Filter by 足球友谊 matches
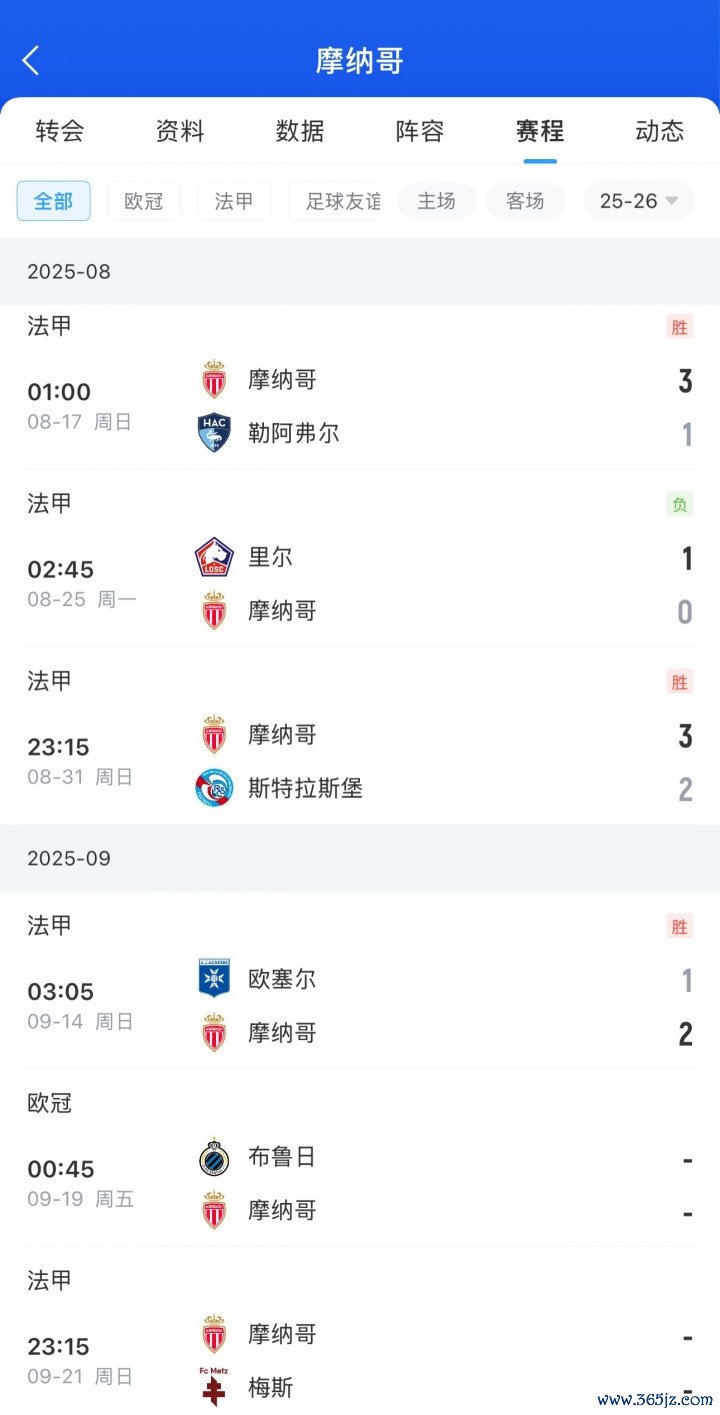This screenshot has height=1415, width=720. coord(335,201)
